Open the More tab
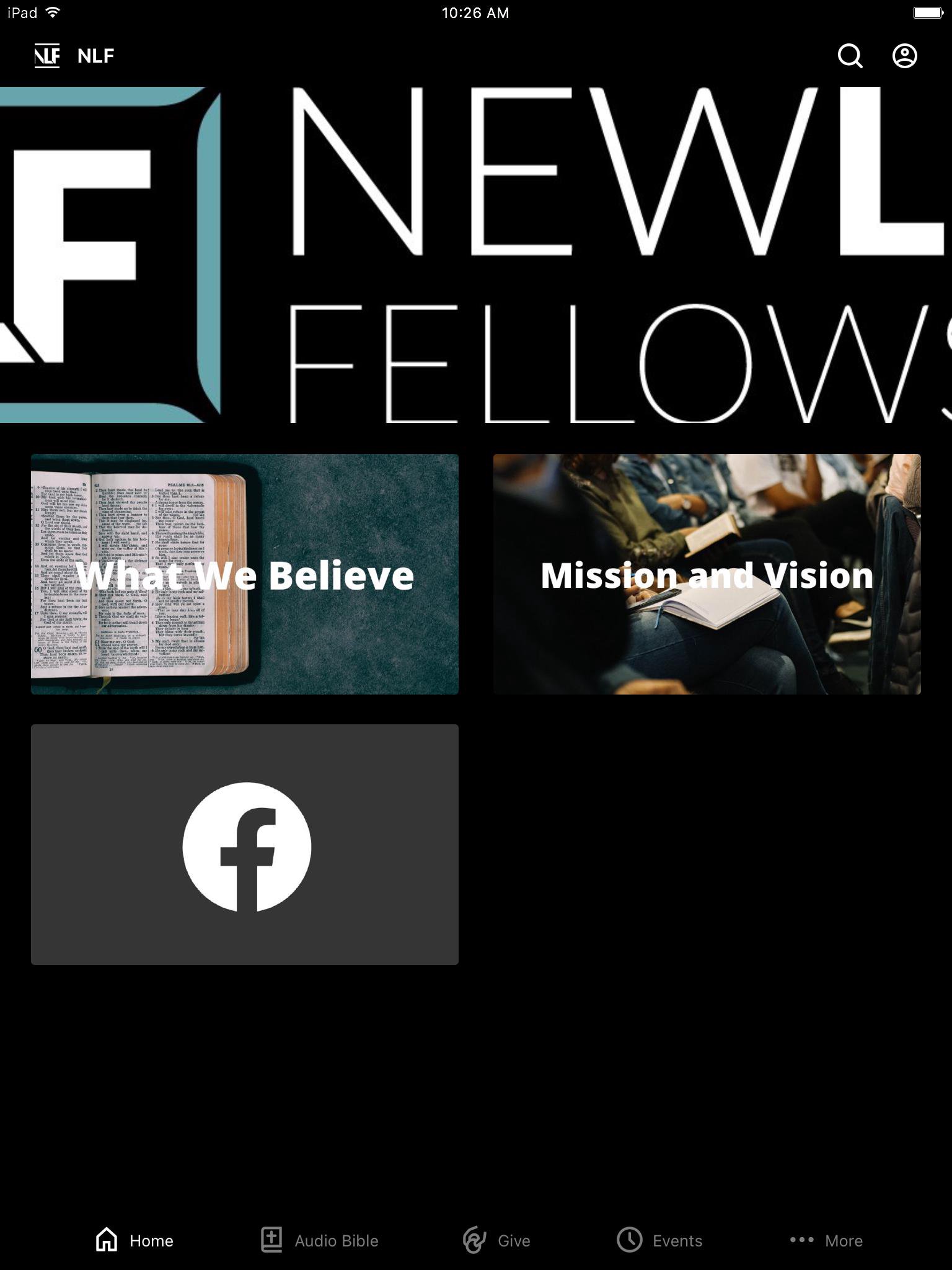Viewport: 952px width, 1270px height. pos(826,1240)
